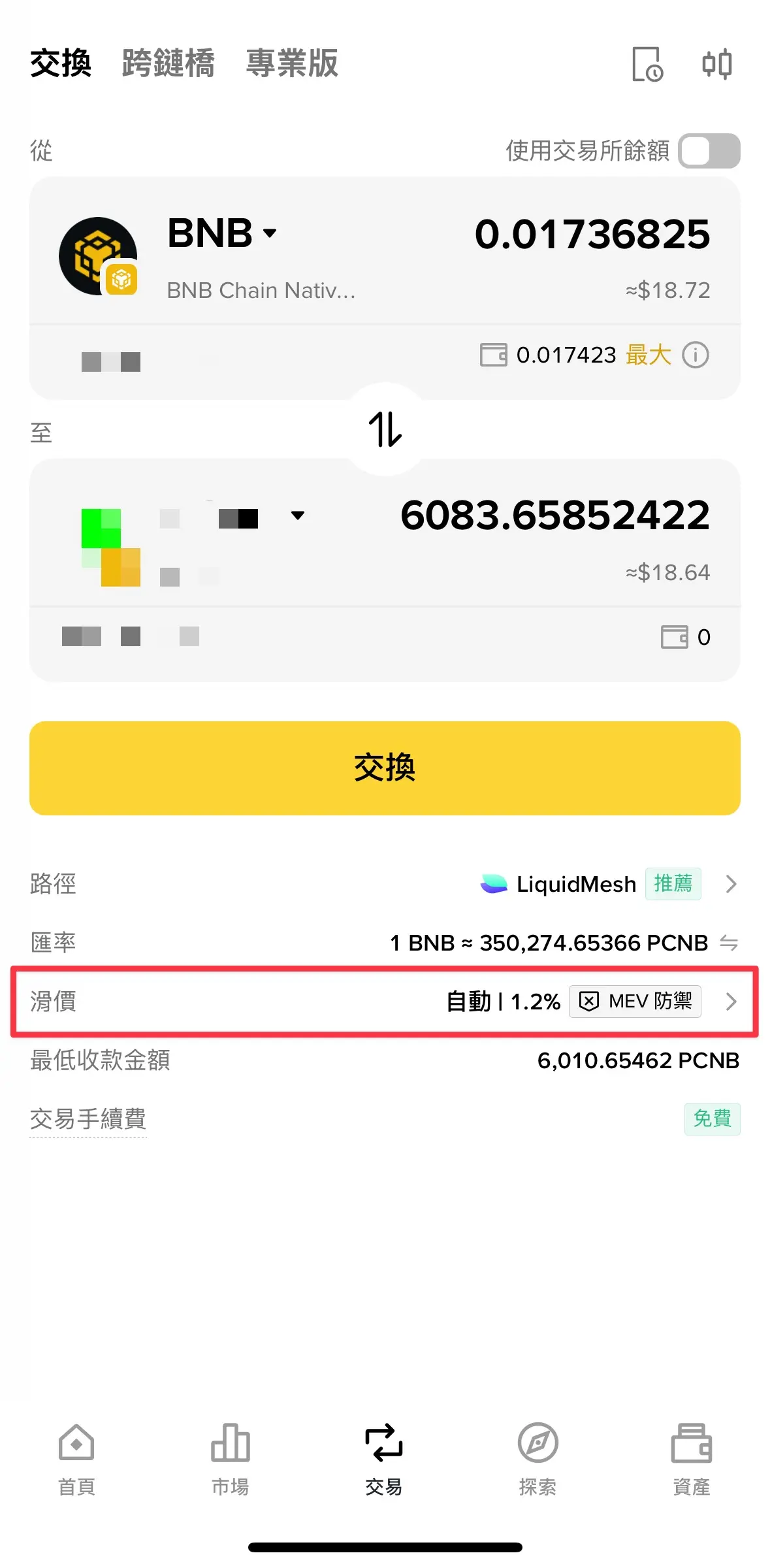
Task: Click 最大 to use max balance
Action: (x=649, y=355)
